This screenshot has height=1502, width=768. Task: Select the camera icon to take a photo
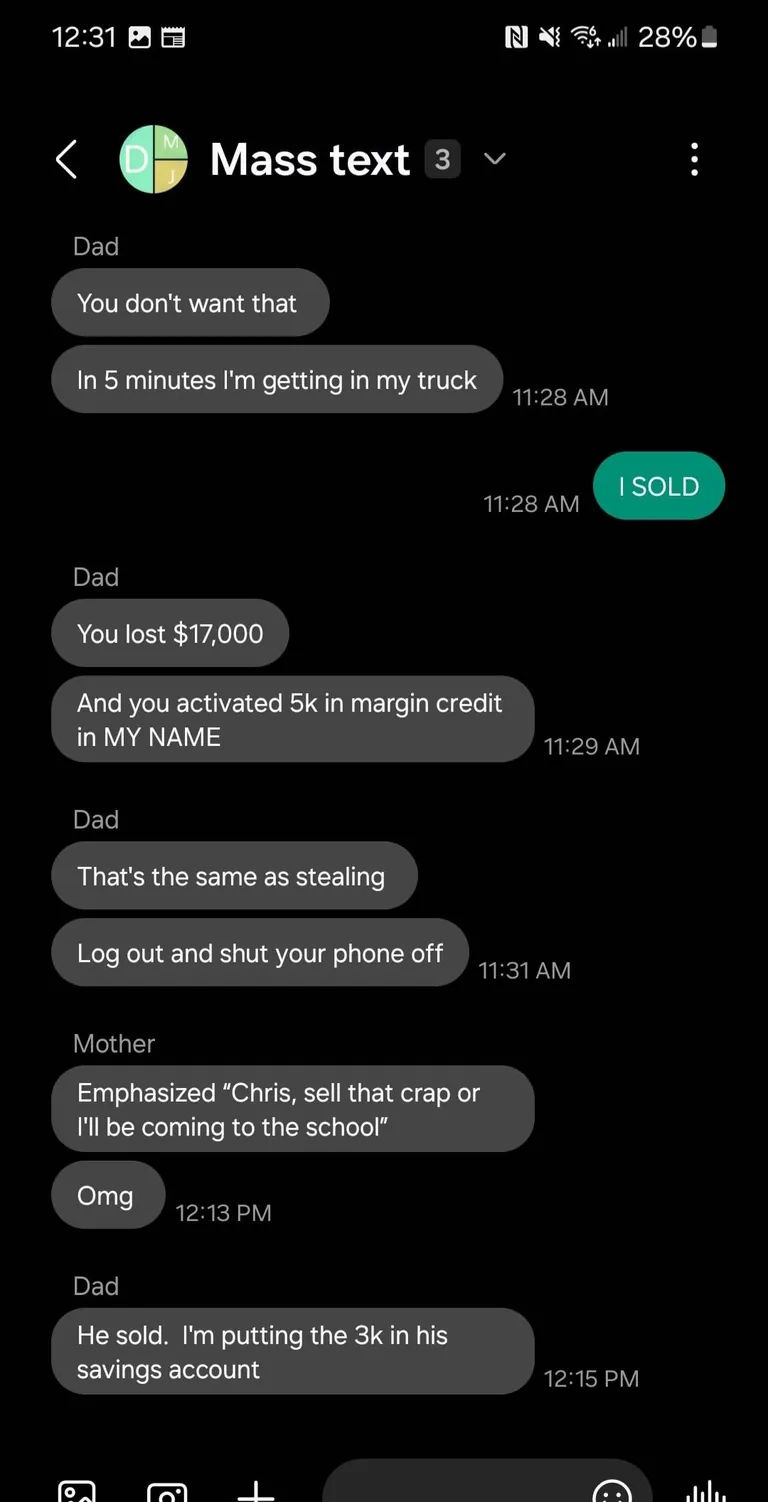(x=167, y=1491)
